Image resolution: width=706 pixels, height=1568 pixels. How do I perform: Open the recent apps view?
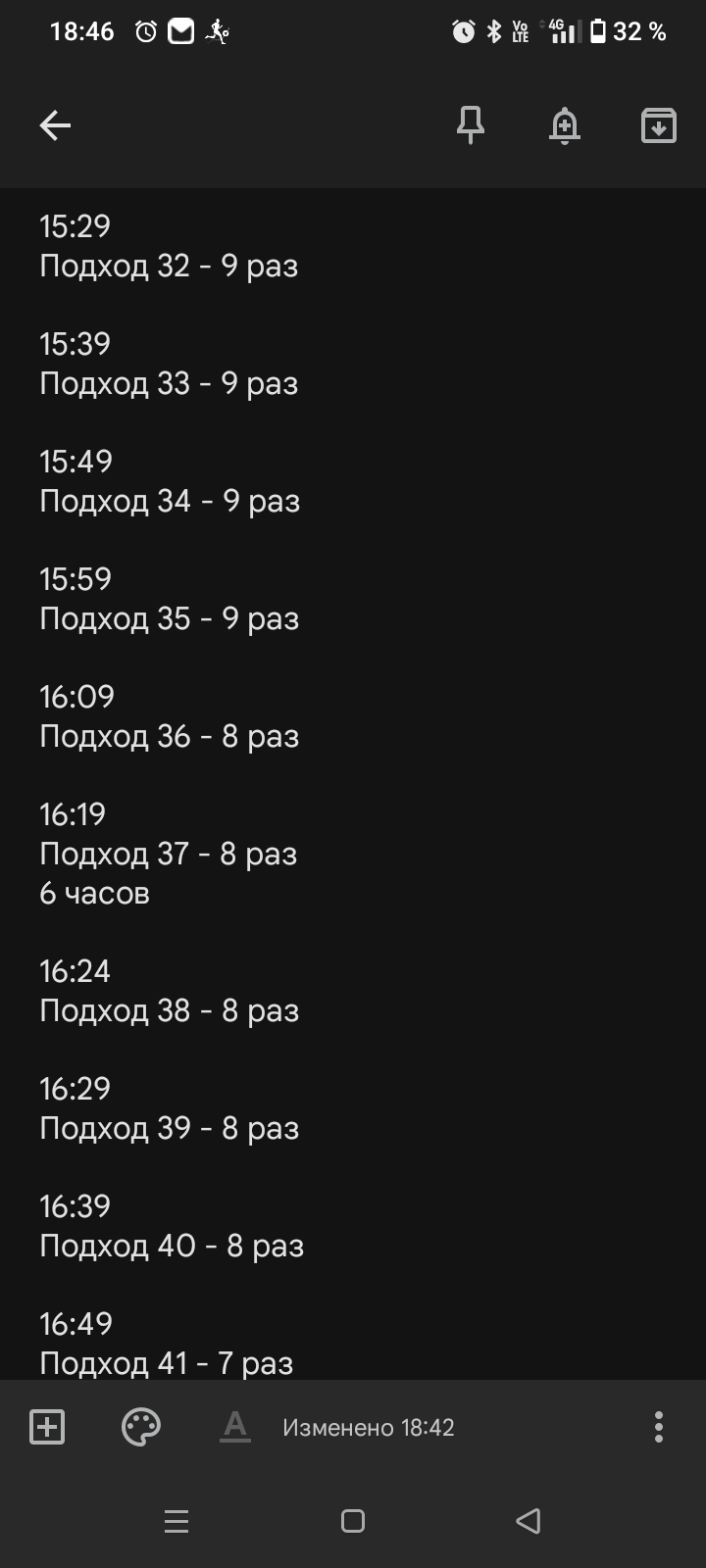coord(176,1521)
